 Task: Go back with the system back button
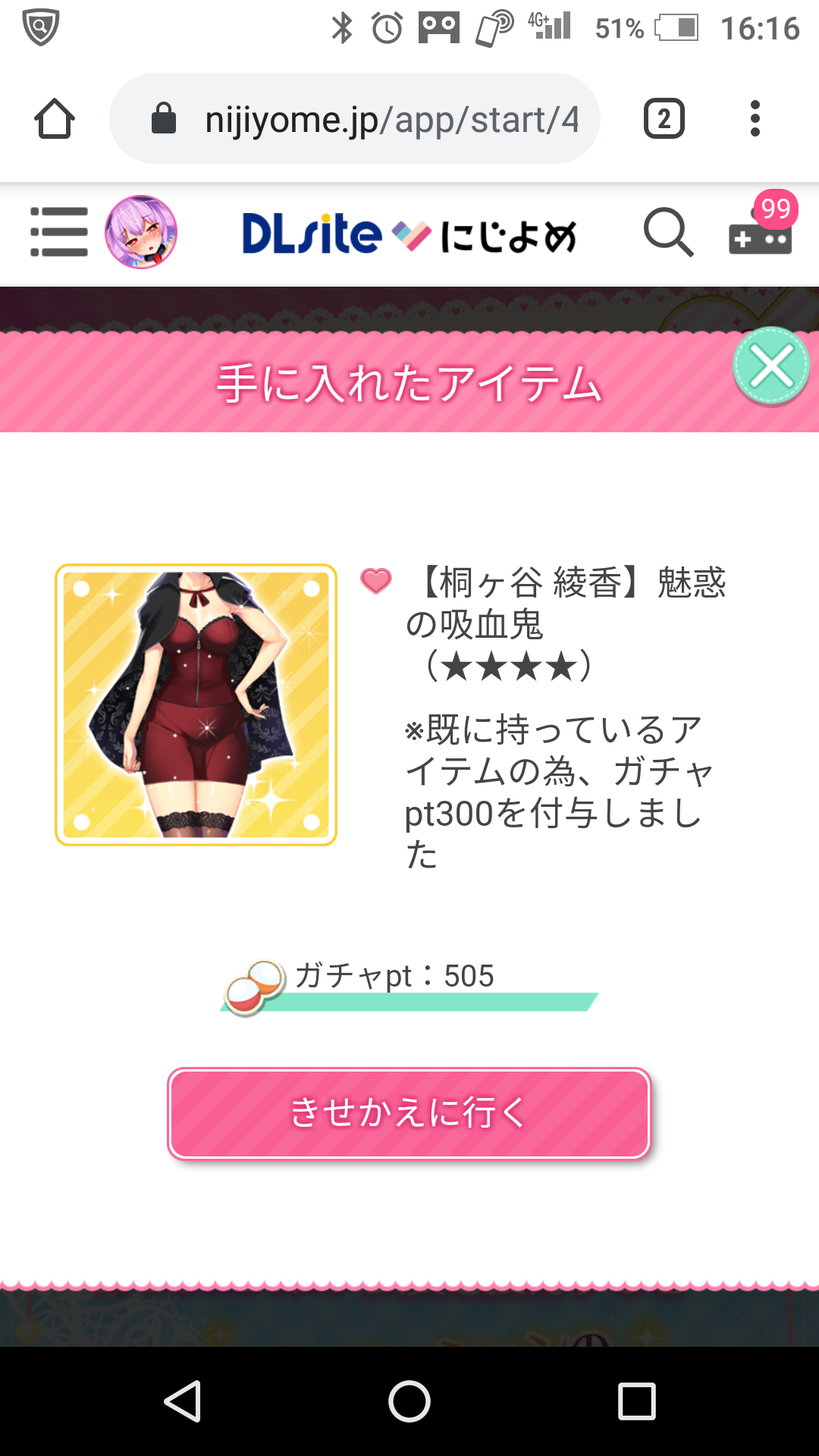click(x=182, y=1401)
